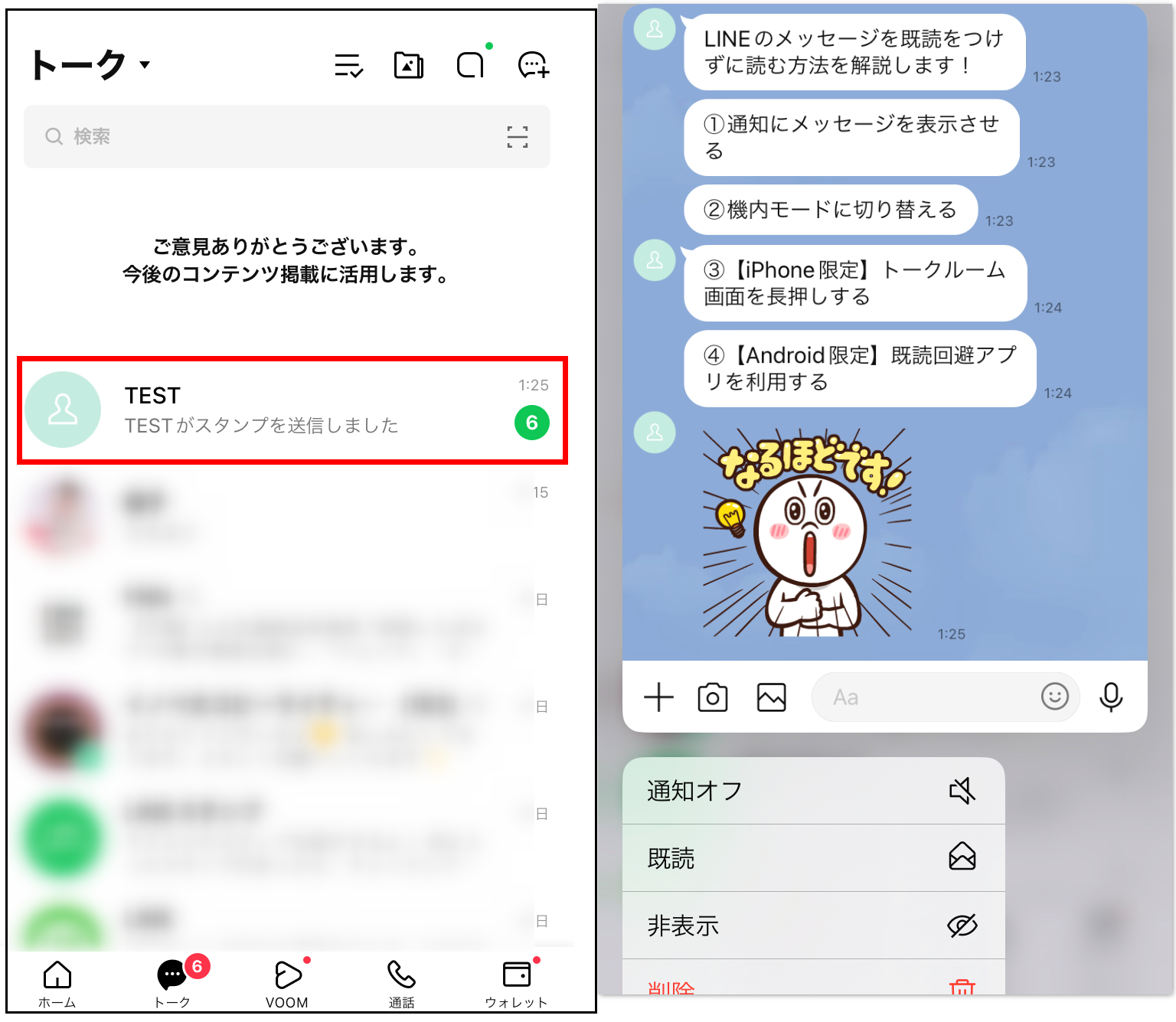Switch to the Calls tab
Viewport: 1176px width, 1022px height.
pos(401,983)
